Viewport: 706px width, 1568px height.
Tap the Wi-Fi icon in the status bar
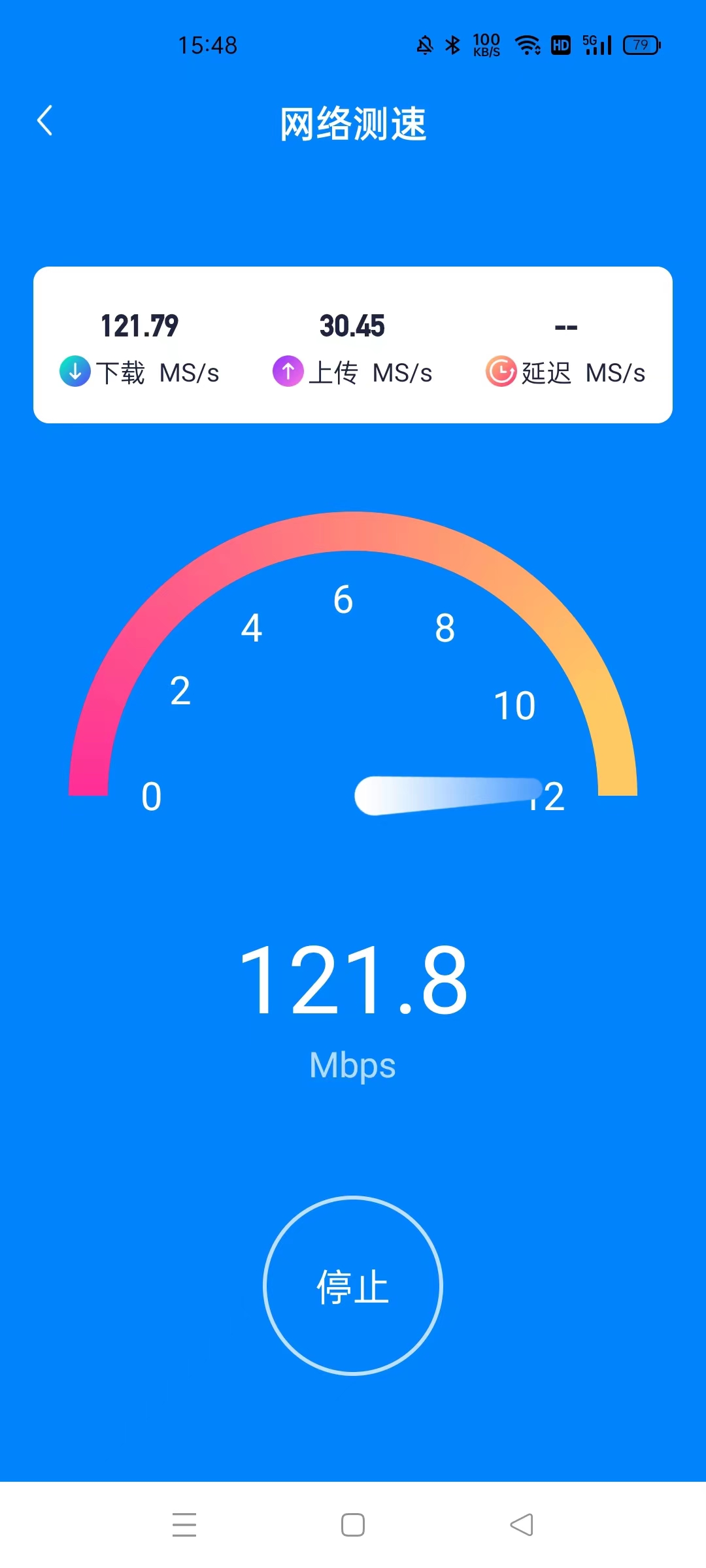pyautogui.click(x=527, y=44)
